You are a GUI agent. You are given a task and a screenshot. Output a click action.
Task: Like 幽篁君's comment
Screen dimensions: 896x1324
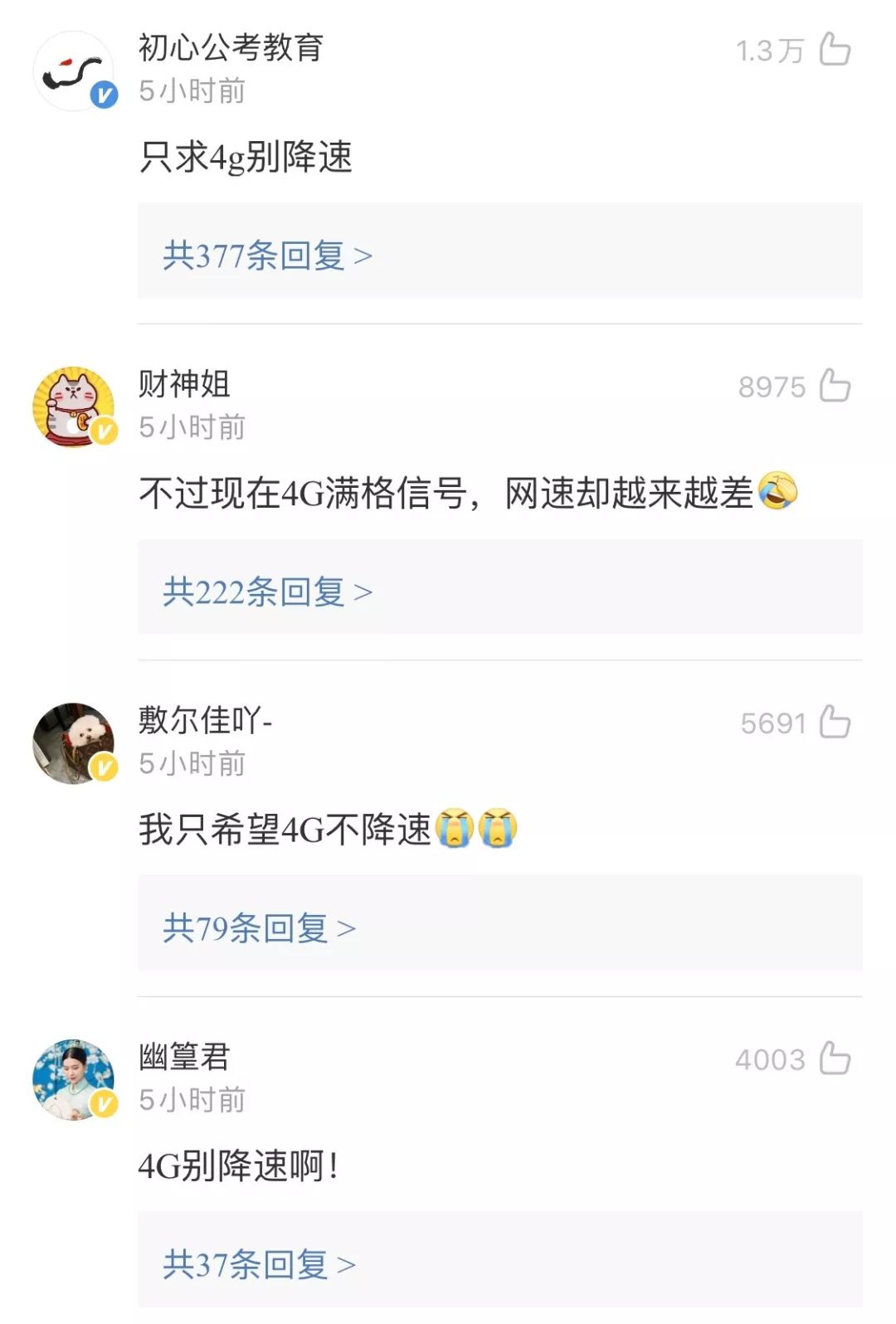(835, 1059)
